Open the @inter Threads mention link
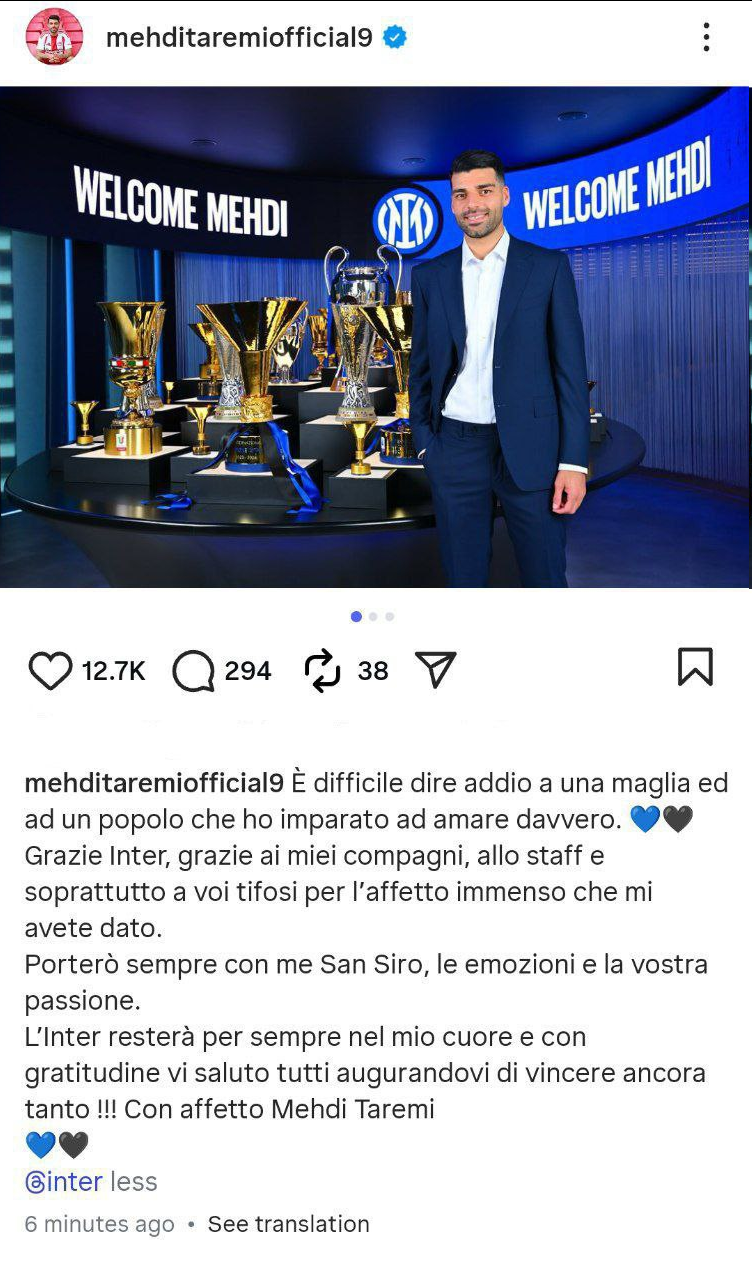Viewport: 752px width, 1280px height. [64, 1182]
